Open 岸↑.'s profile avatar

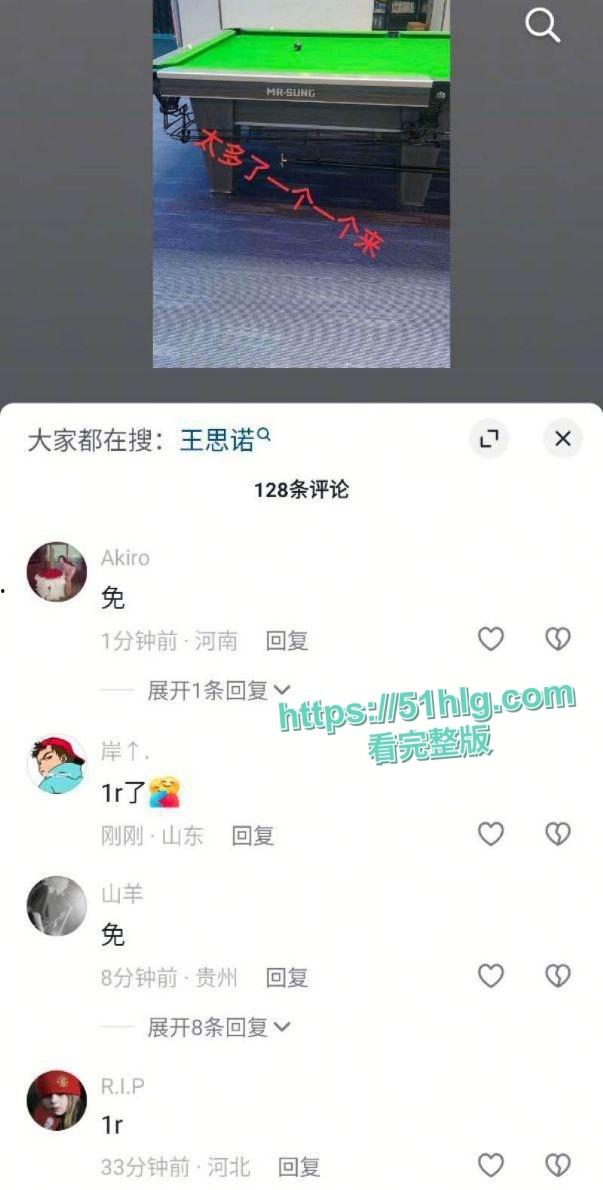(x=56, y=764)
